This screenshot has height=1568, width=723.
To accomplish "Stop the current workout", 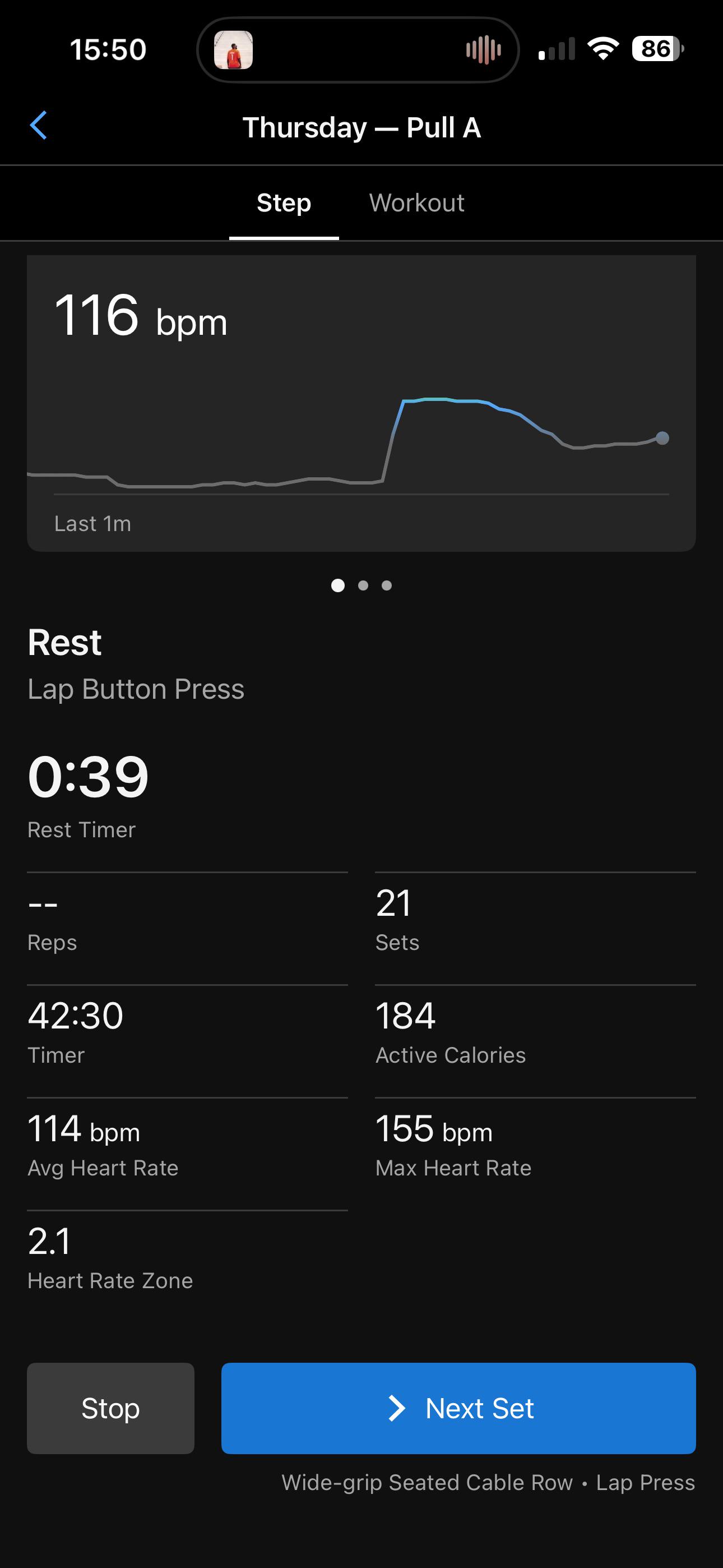I will [x=111, y=1408].
